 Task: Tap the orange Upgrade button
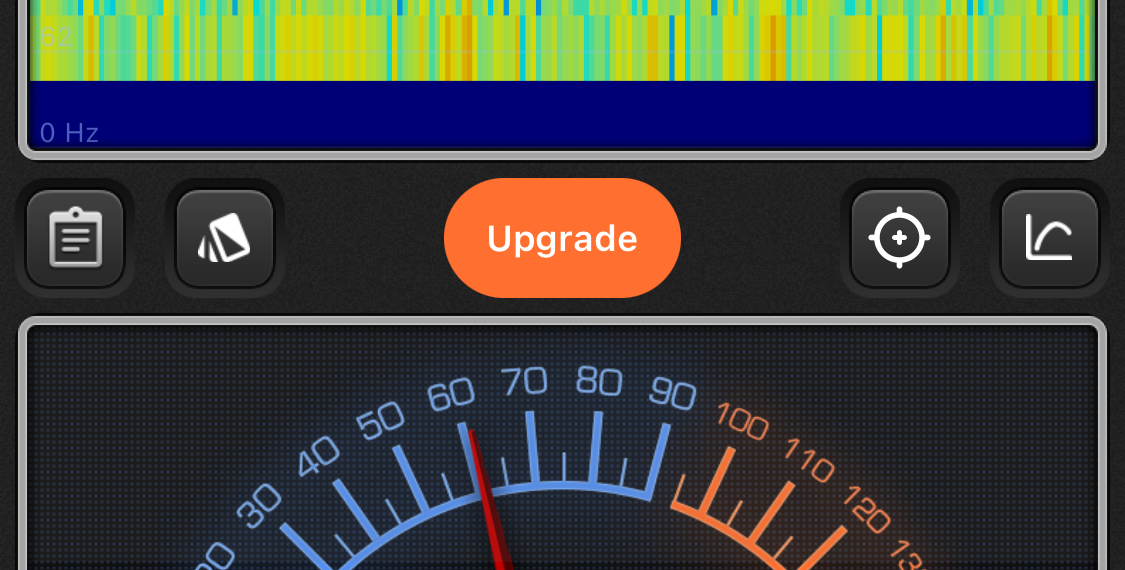(562, 238)
